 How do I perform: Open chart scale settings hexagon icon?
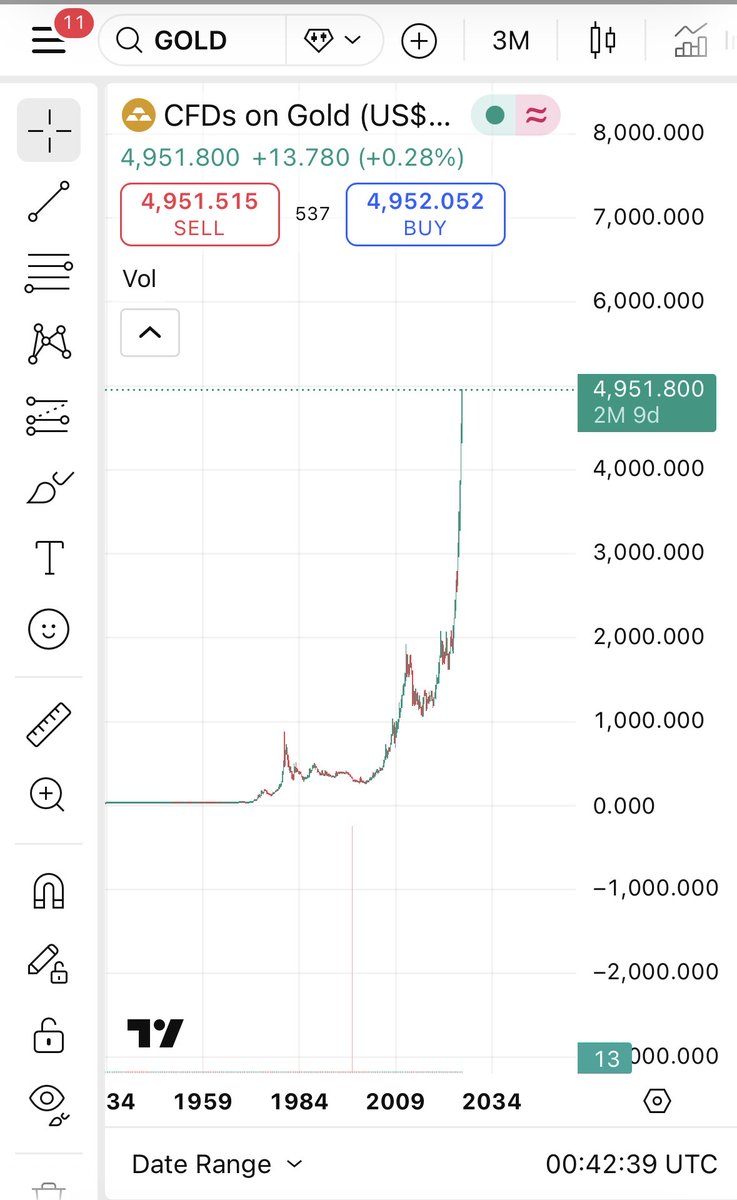click(657, 1101)
